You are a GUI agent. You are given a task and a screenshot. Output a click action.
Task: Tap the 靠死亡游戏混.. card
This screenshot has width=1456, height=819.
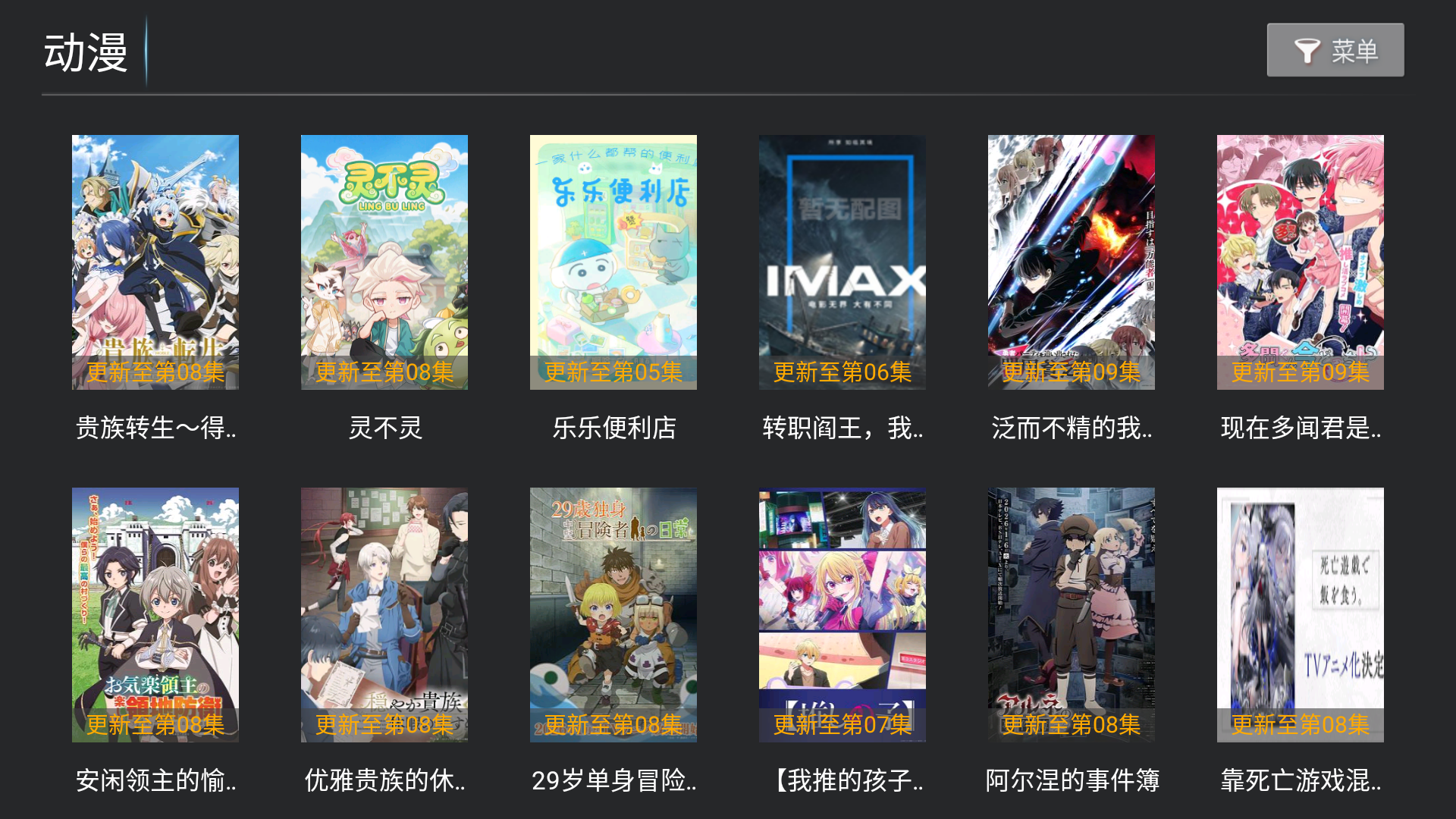point(1301,614)
